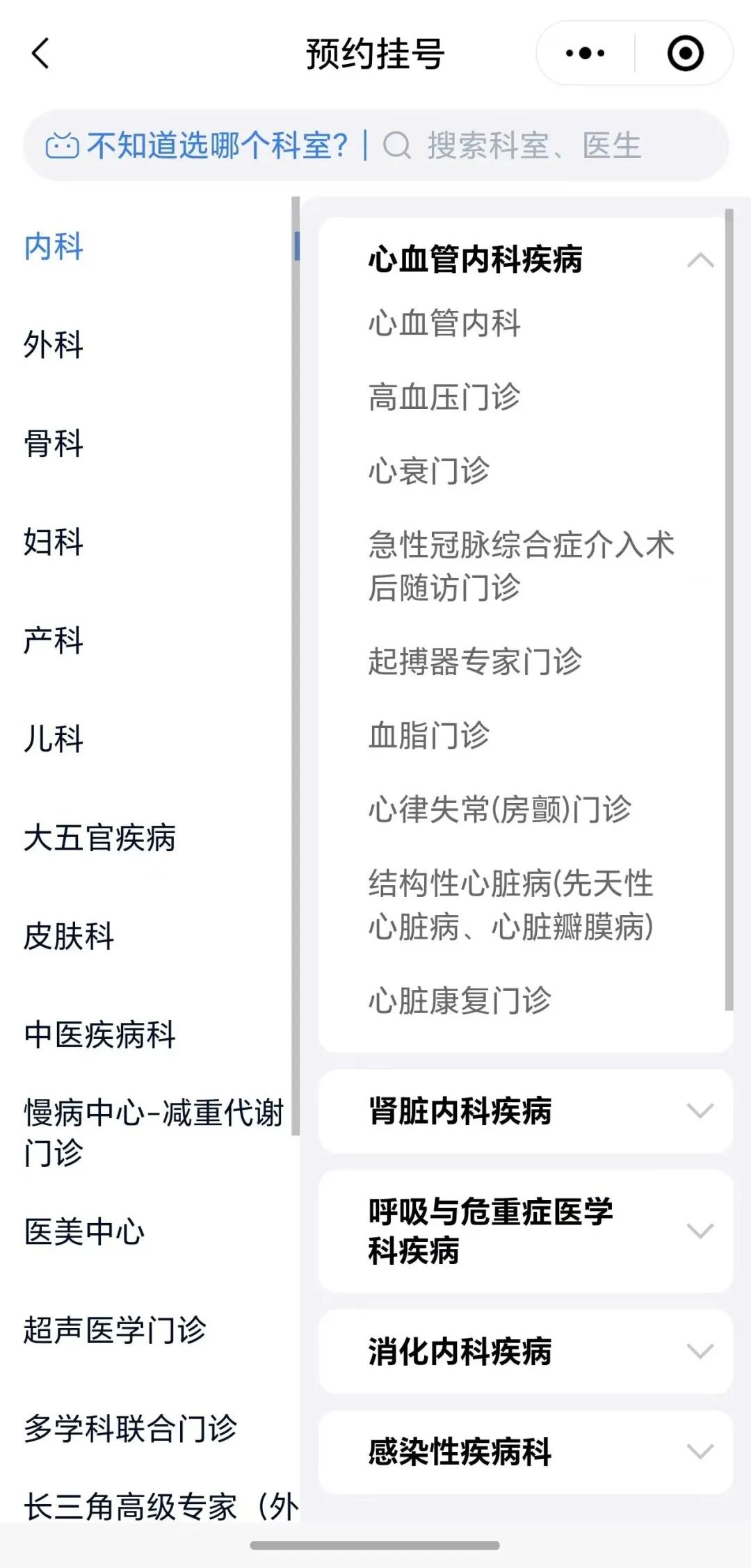Open 起搏器专家门诊 department
This screenshot has width=751, height=1568.
coord(475,661)
